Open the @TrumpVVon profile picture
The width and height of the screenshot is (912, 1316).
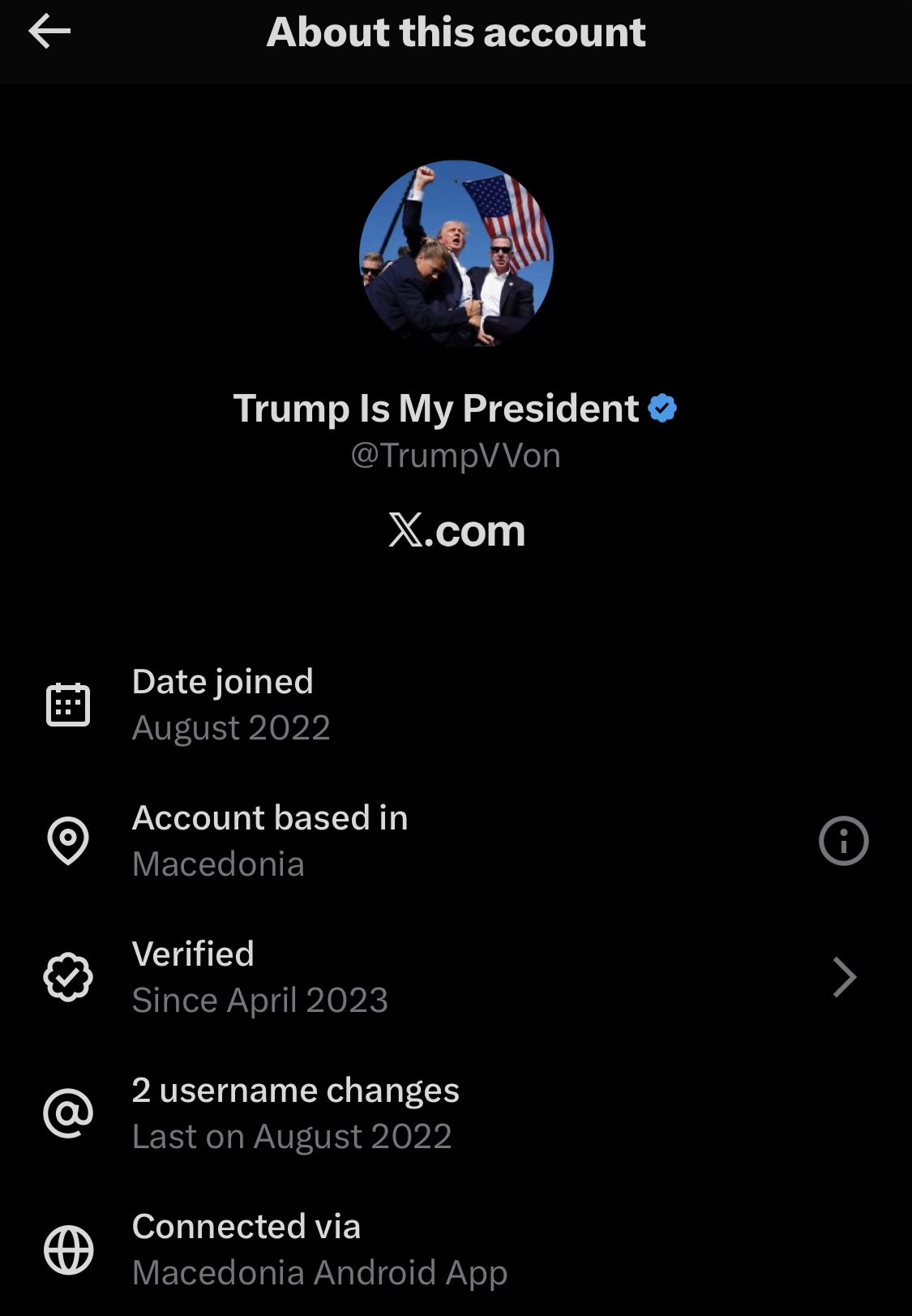pyautogui.click(x=456, y=254)
